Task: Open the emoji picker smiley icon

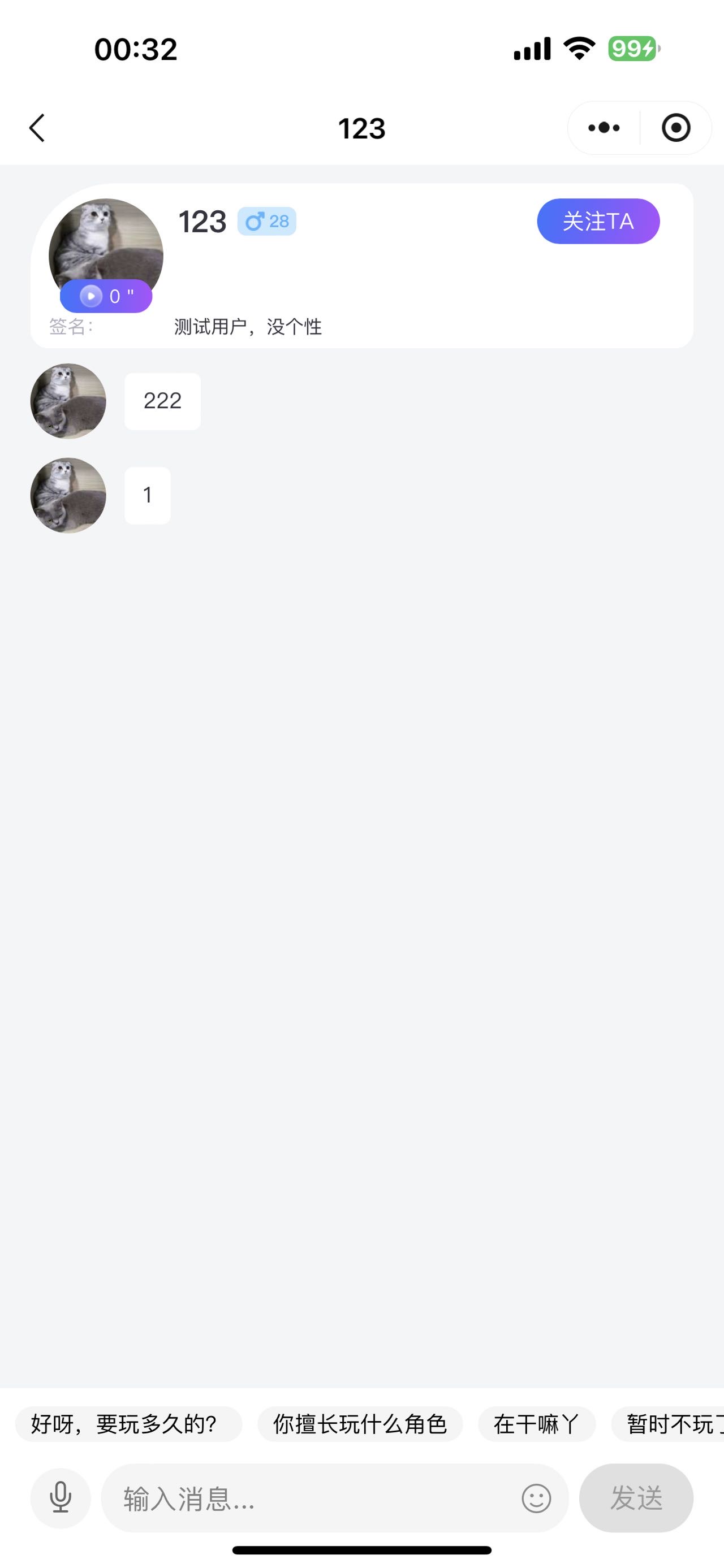Action: [536, 1498]
